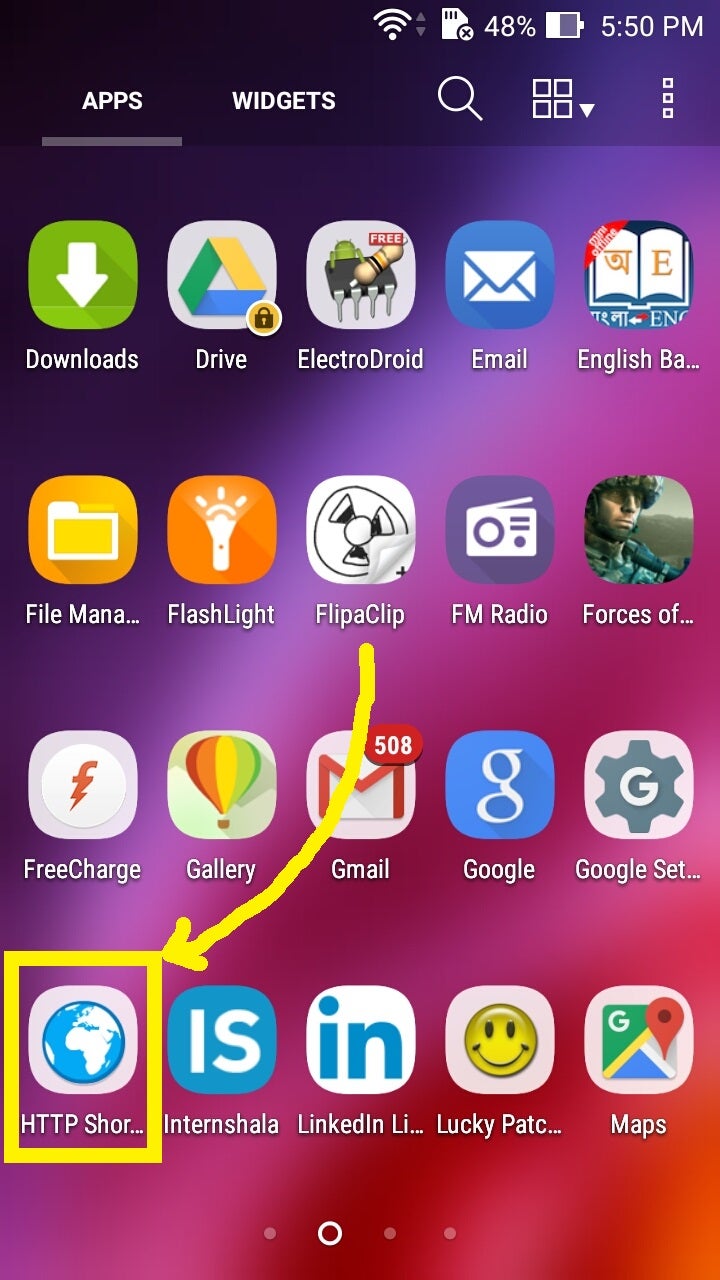Open ElectroDroid app
720x1280 pixels.
360,275
